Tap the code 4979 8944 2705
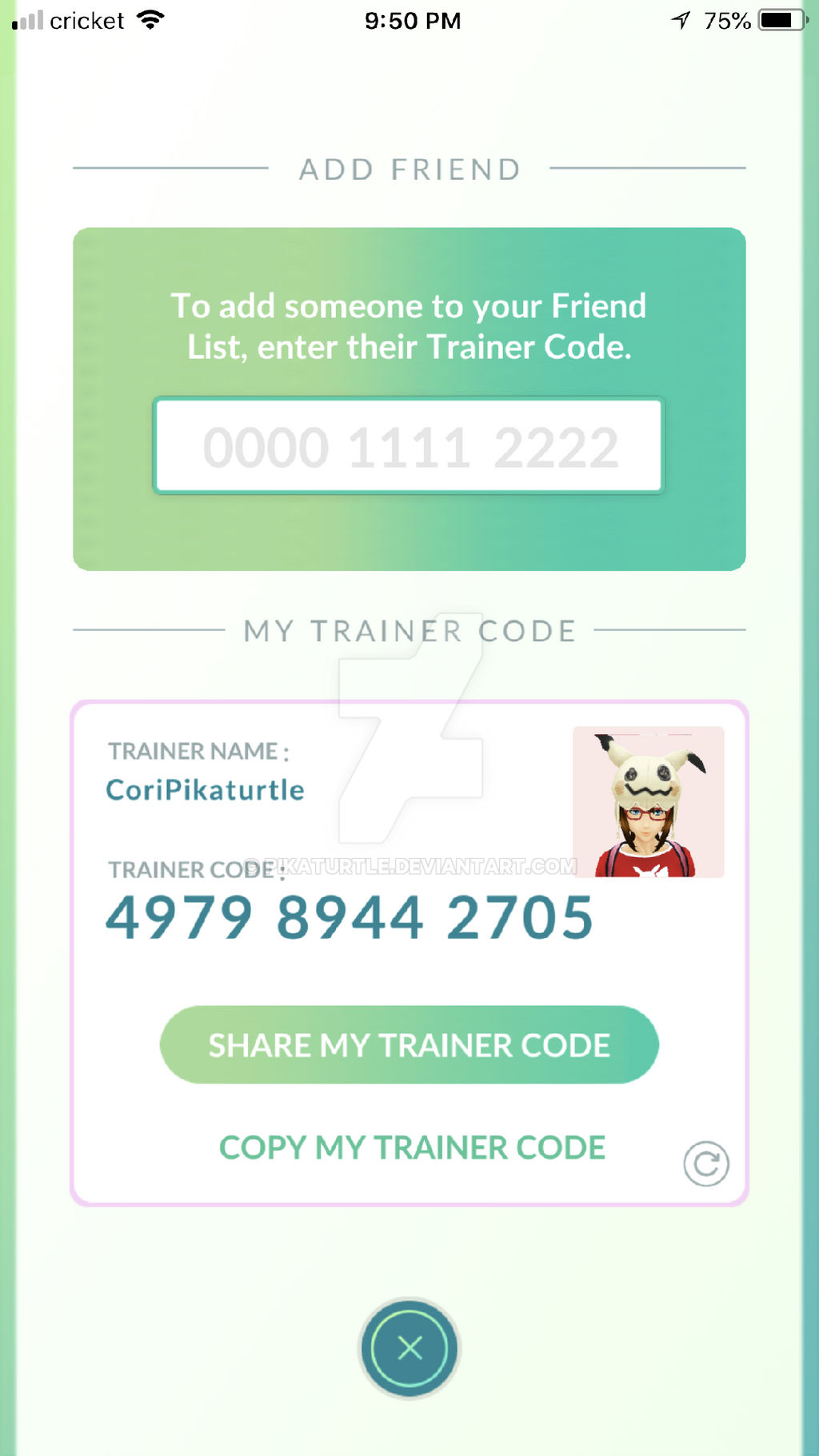Screen dimensions: 819x1456 click(x=348, y=918)
